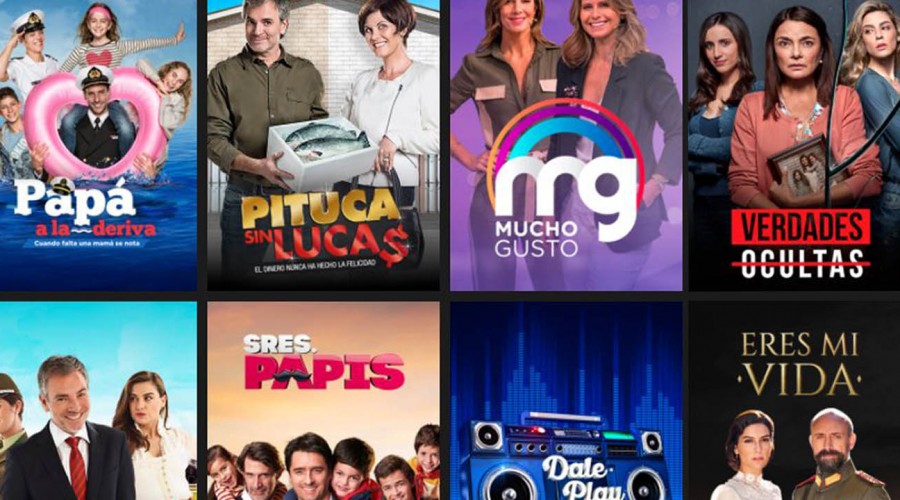Open the Papá a la deriva show tile
Viewport: 900px width, 500px height.
pos(98,145)
